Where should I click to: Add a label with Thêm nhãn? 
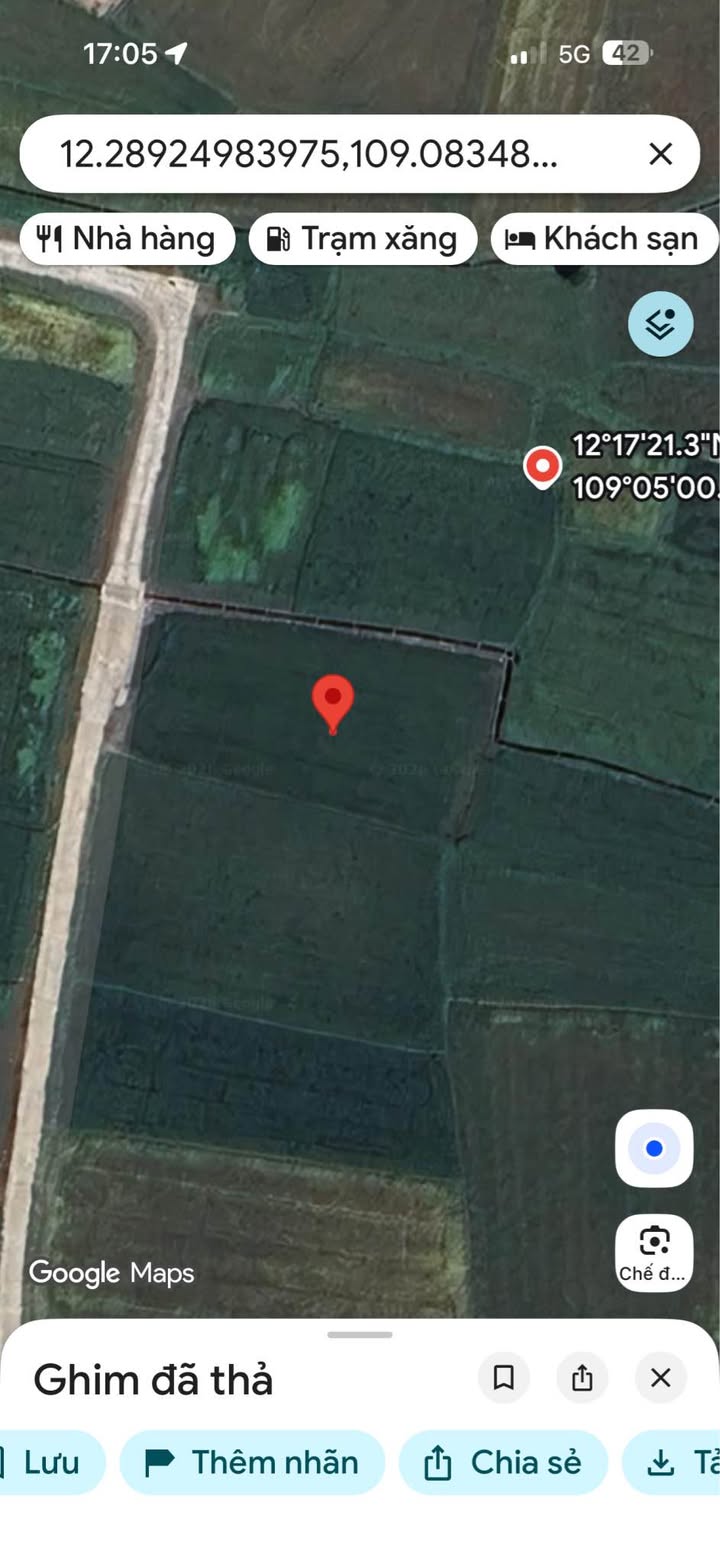tap(252, 1462)
